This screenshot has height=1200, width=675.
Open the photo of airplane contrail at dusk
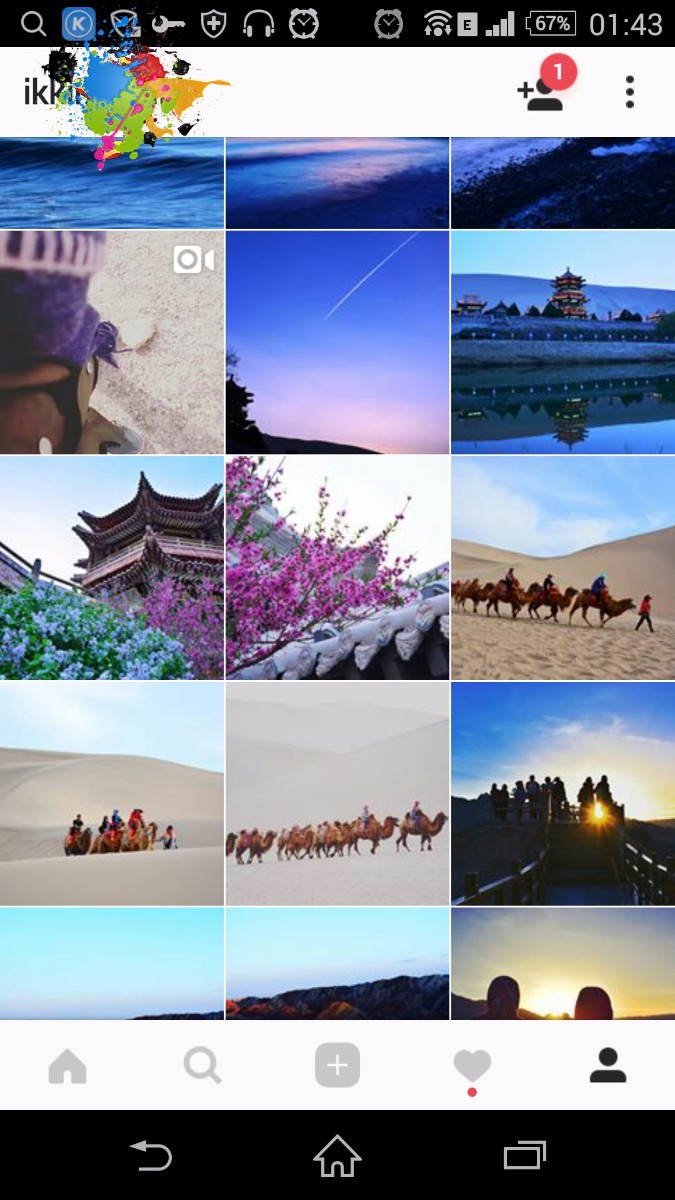tap(337, 342)
